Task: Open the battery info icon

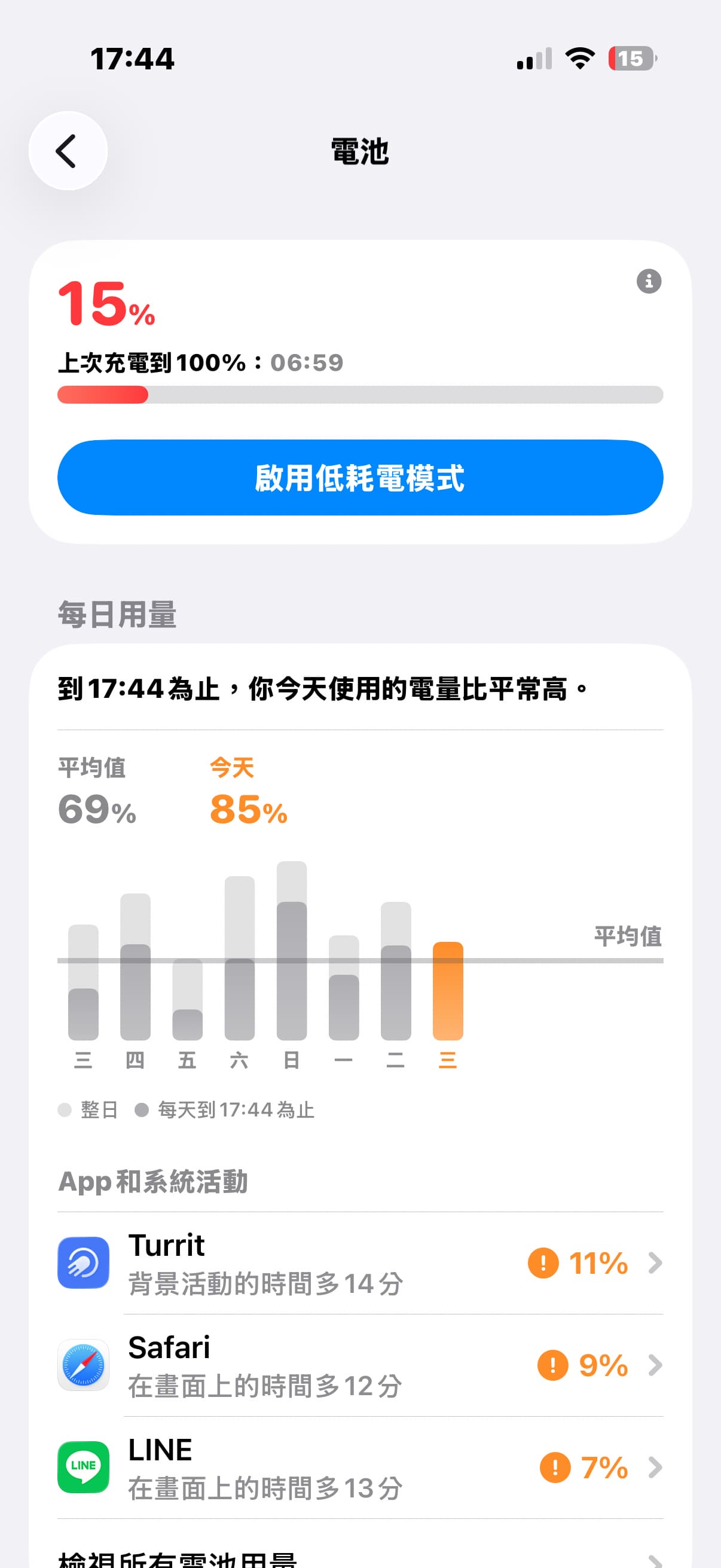Action: coord(649,281)
